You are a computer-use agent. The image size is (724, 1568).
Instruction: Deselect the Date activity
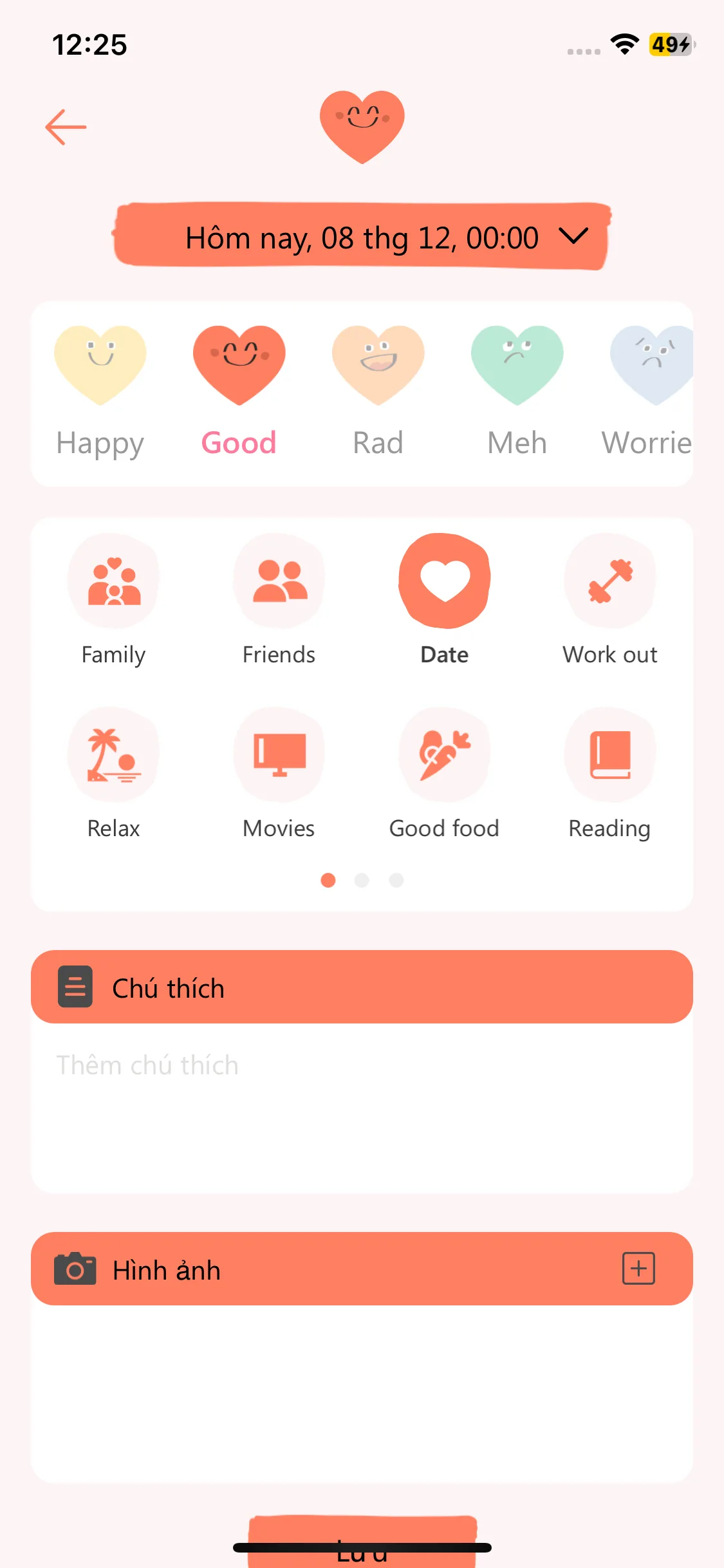point(444,581)
